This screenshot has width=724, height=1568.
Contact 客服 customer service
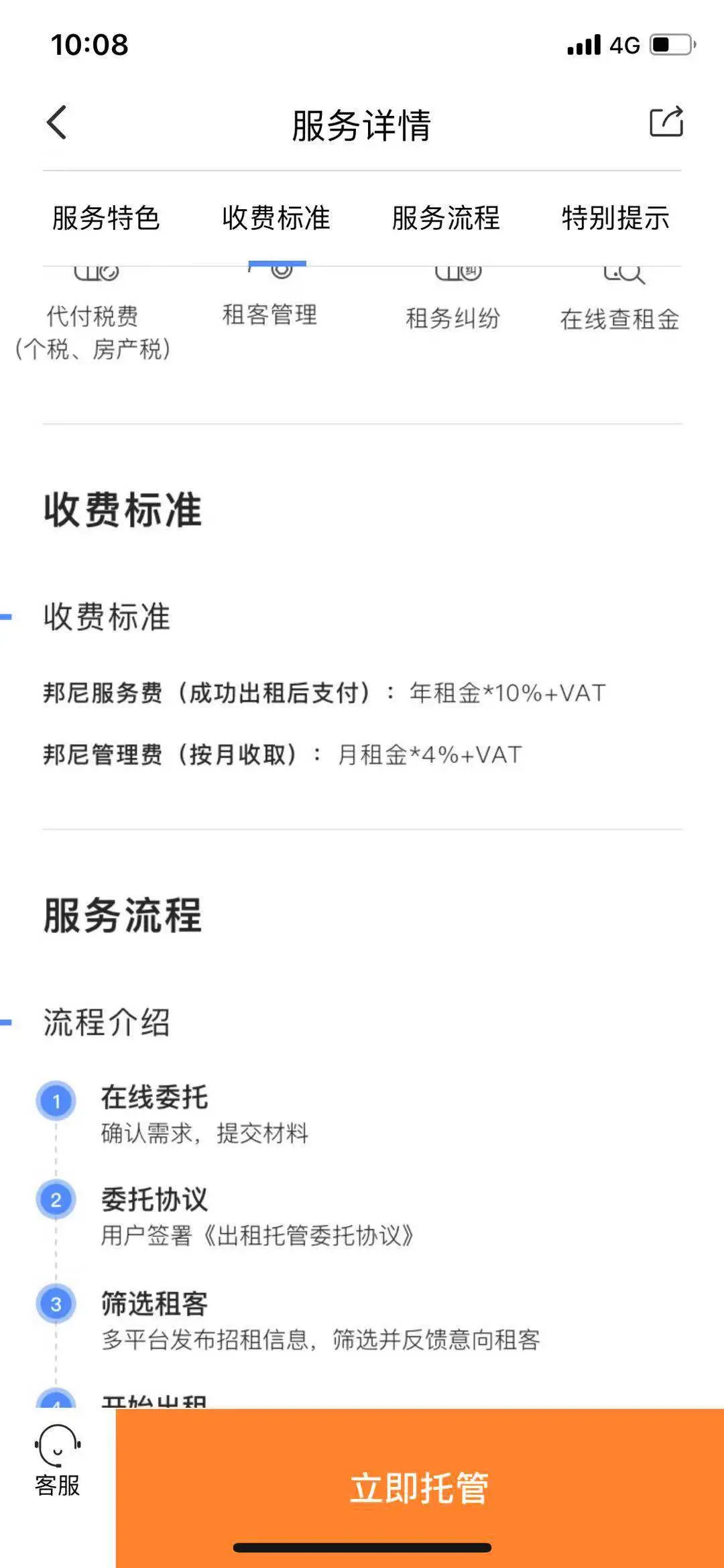point(58,1461)
